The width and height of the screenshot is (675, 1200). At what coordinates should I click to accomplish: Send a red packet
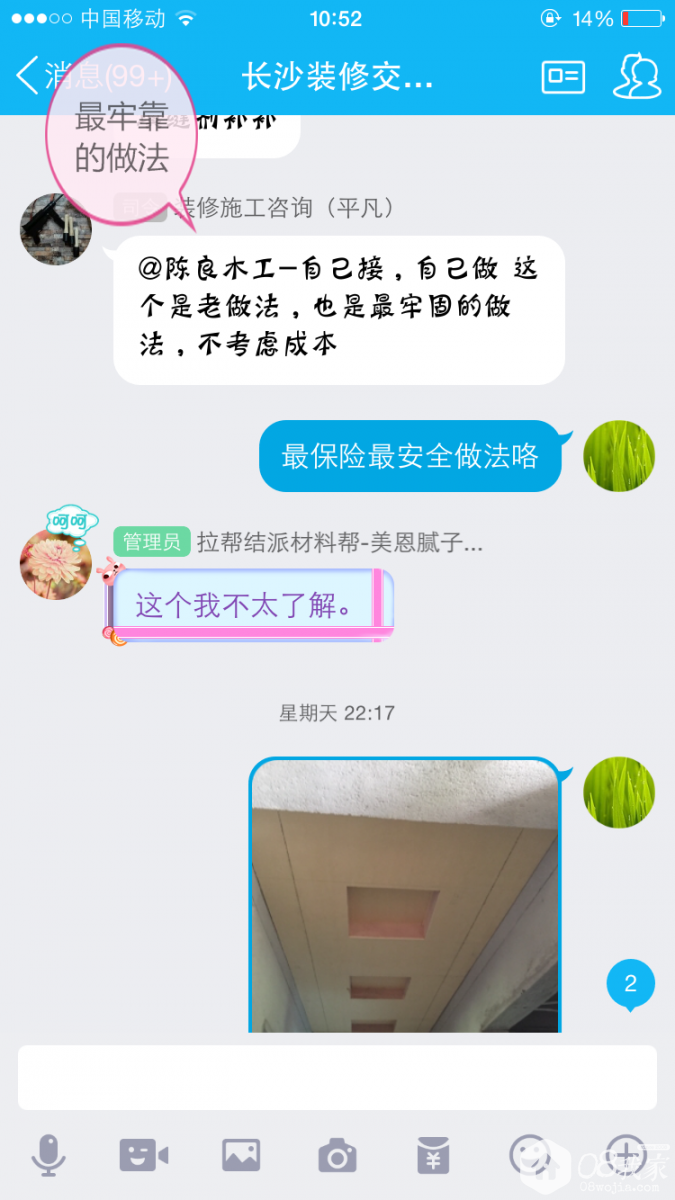(x=434, y=1155)
